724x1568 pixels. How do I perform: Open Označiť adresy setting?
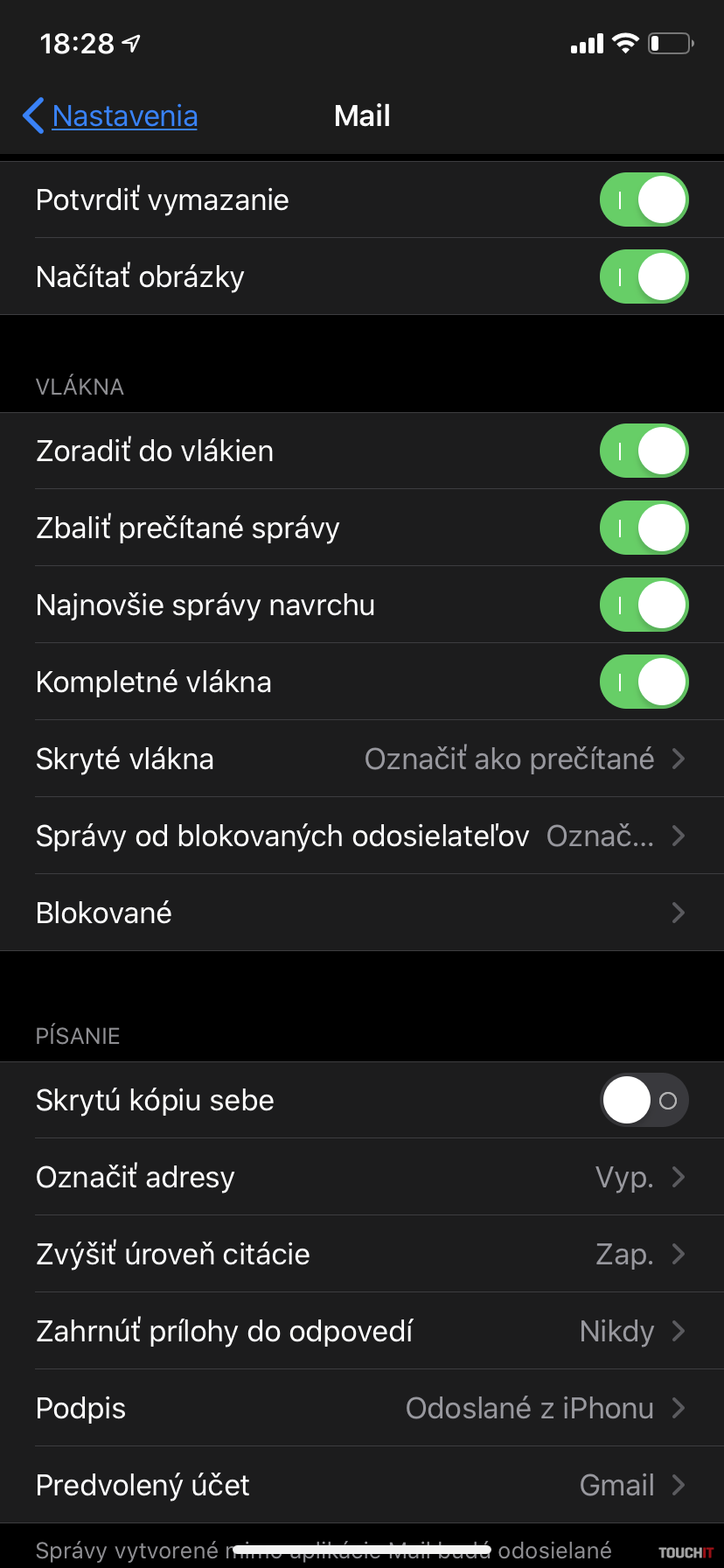coord(362,1178)
